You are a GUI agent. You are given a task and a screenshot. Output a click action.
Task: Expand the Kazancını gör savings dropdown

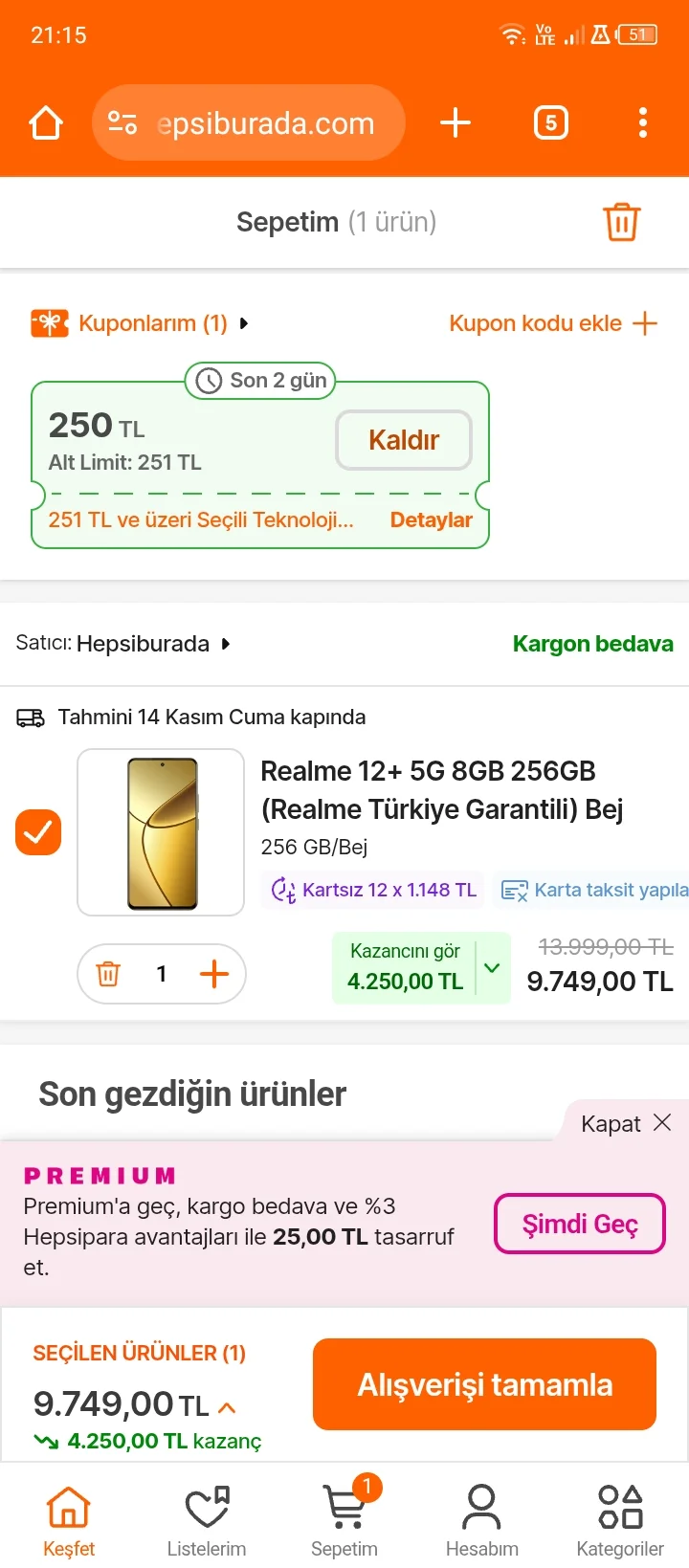click(492, 968)
